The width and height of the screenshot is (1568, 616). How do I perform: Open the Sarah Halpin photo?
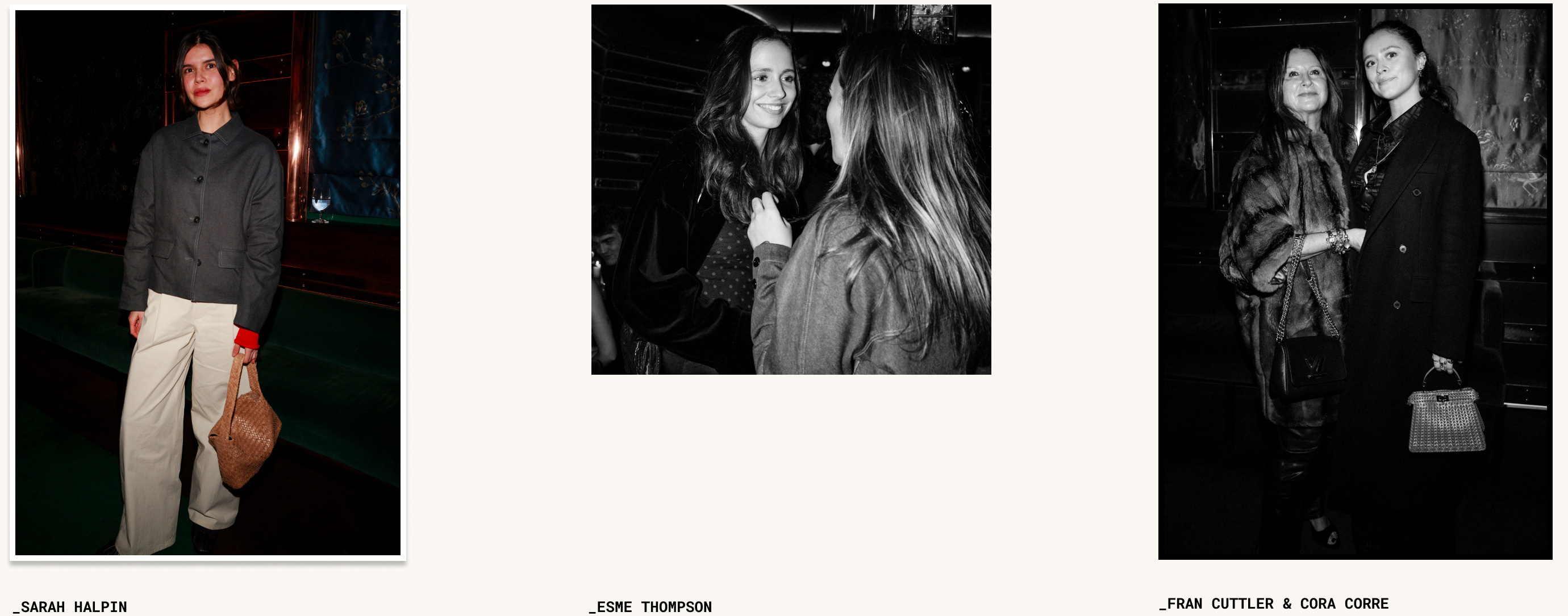tap(207, 282)
